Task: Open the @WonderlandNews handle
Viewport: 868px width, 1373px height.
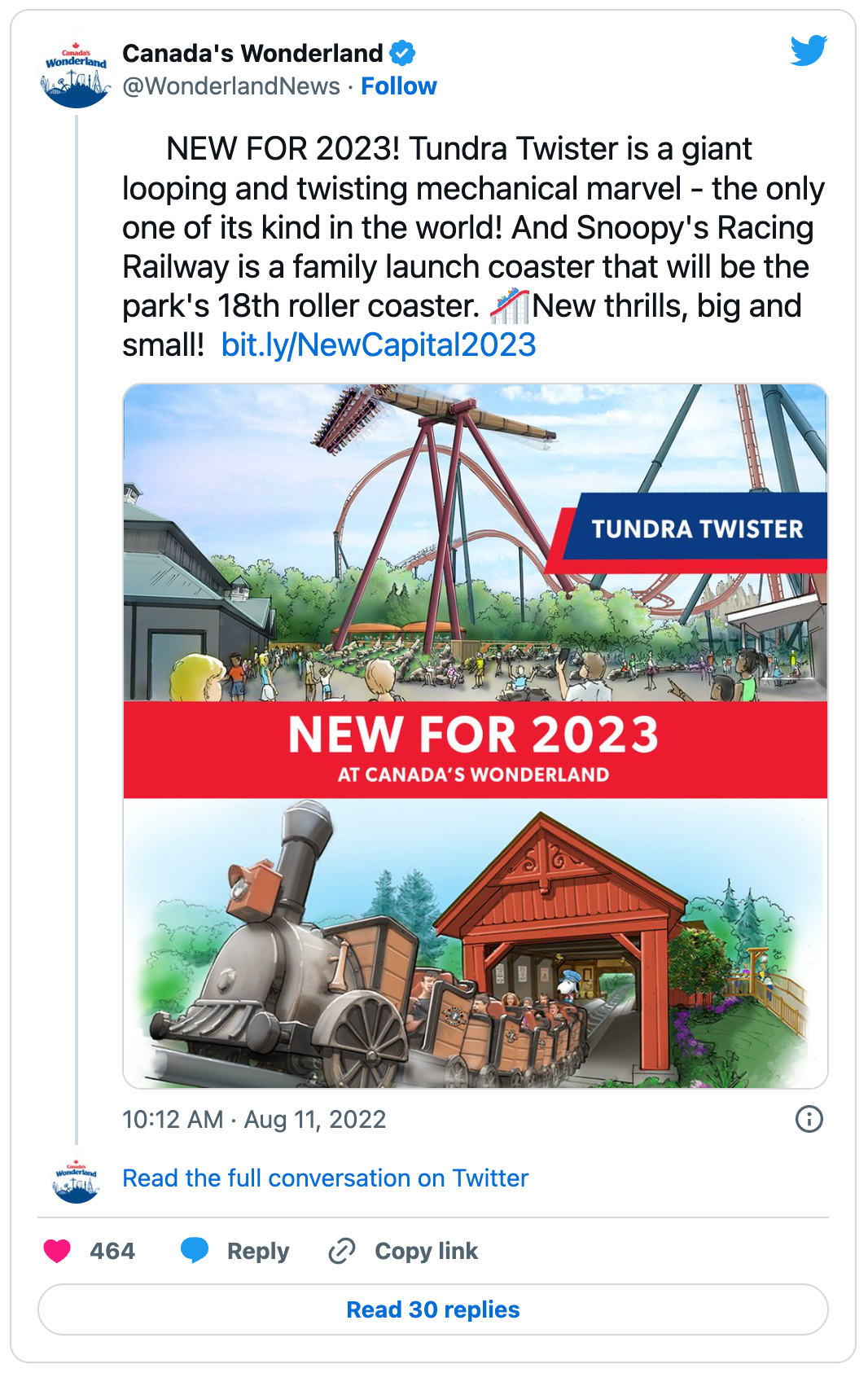Action: 231,86
